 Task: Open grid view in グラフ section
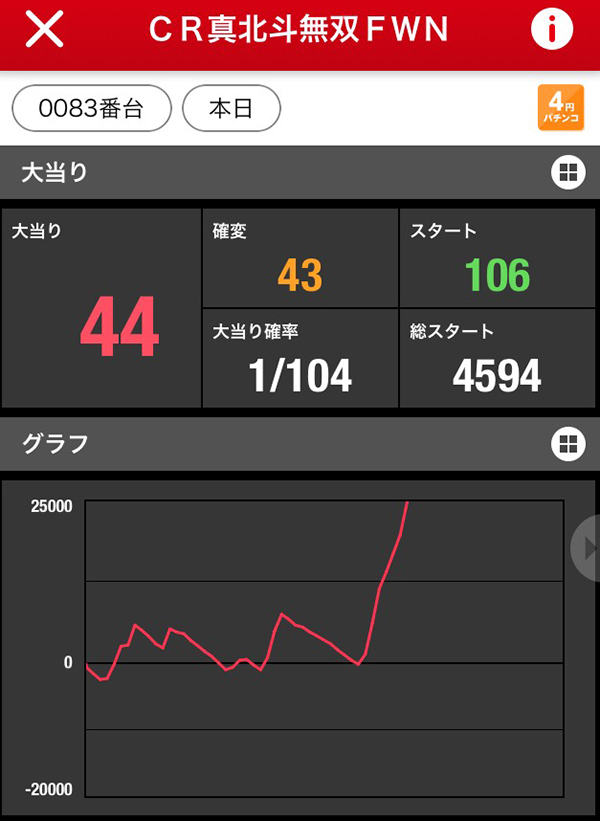click(x=567, y=443)
